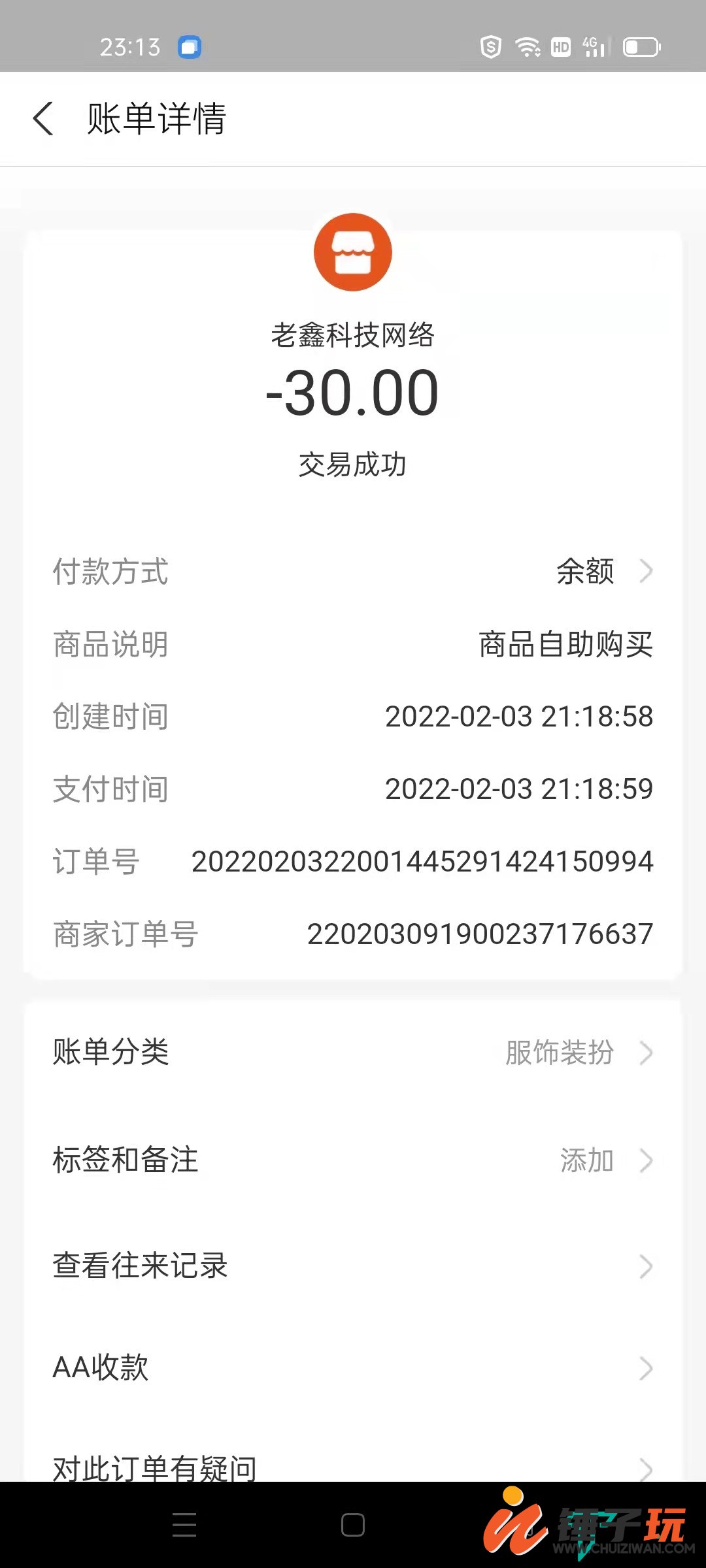
Task: Open 付款方式 余额 payment method row
Action: point(353,572)
